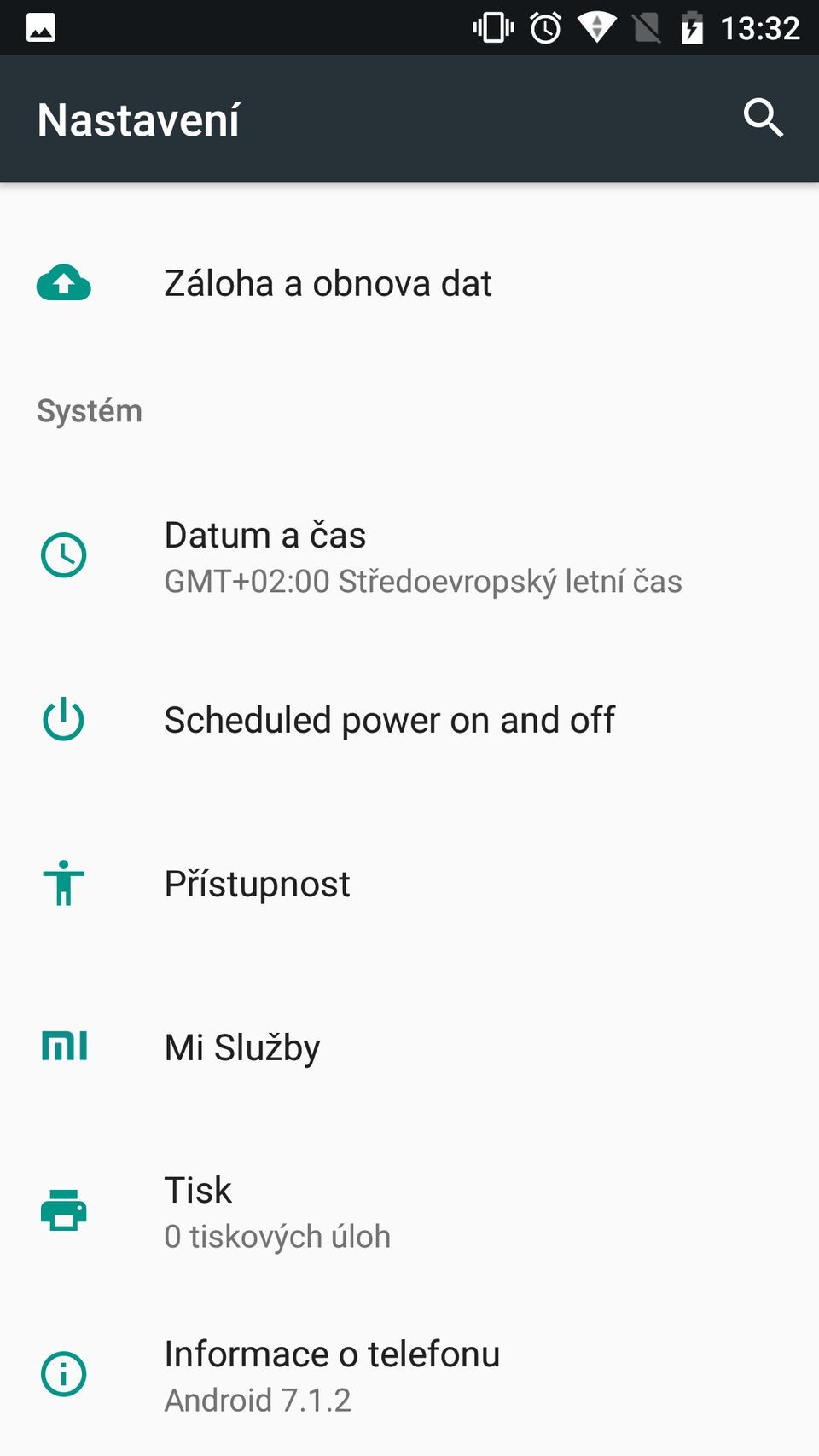819x1456 pixels.
Task: Open the search icon in Nastavení
Action: coord(764,118)
